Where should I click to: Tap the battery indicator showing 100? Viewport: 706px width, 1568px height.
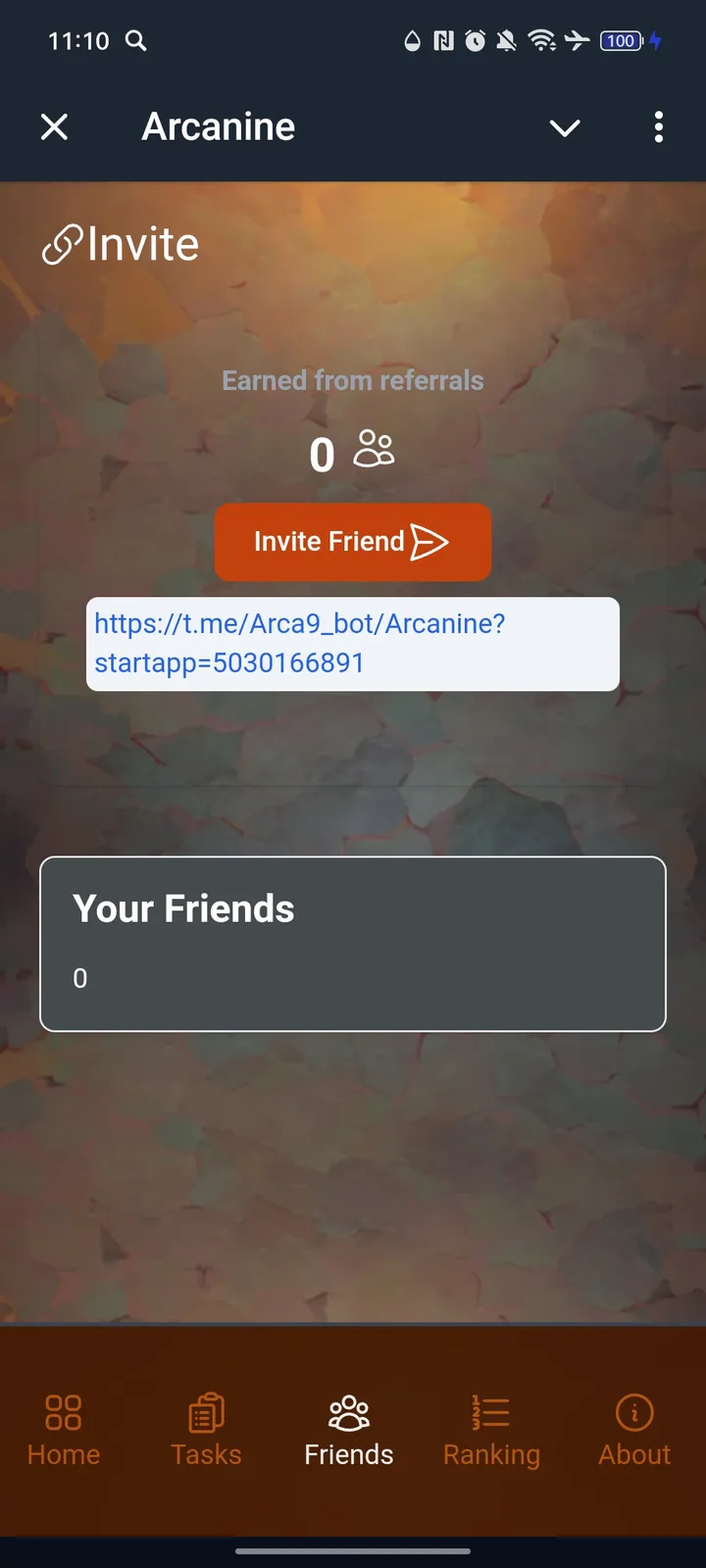[x=620, y=41]
